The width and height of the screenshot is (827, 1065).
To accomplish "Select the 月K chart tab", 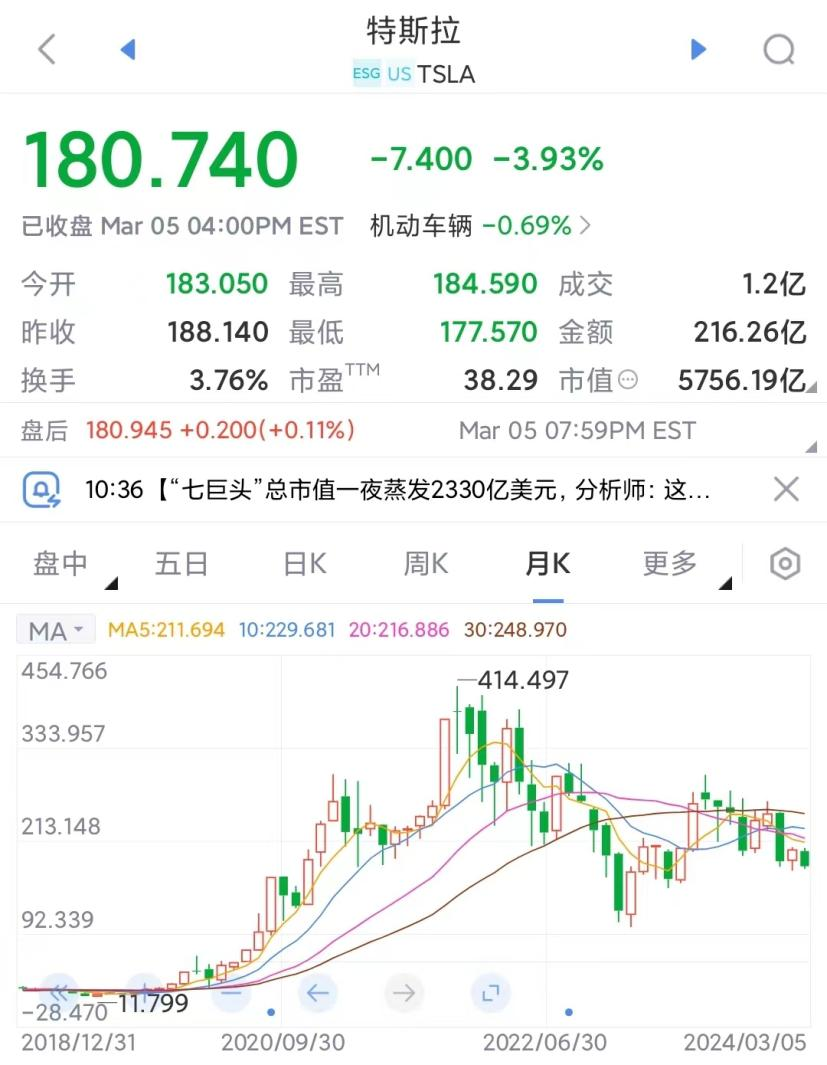I will [x=548, y=564].
